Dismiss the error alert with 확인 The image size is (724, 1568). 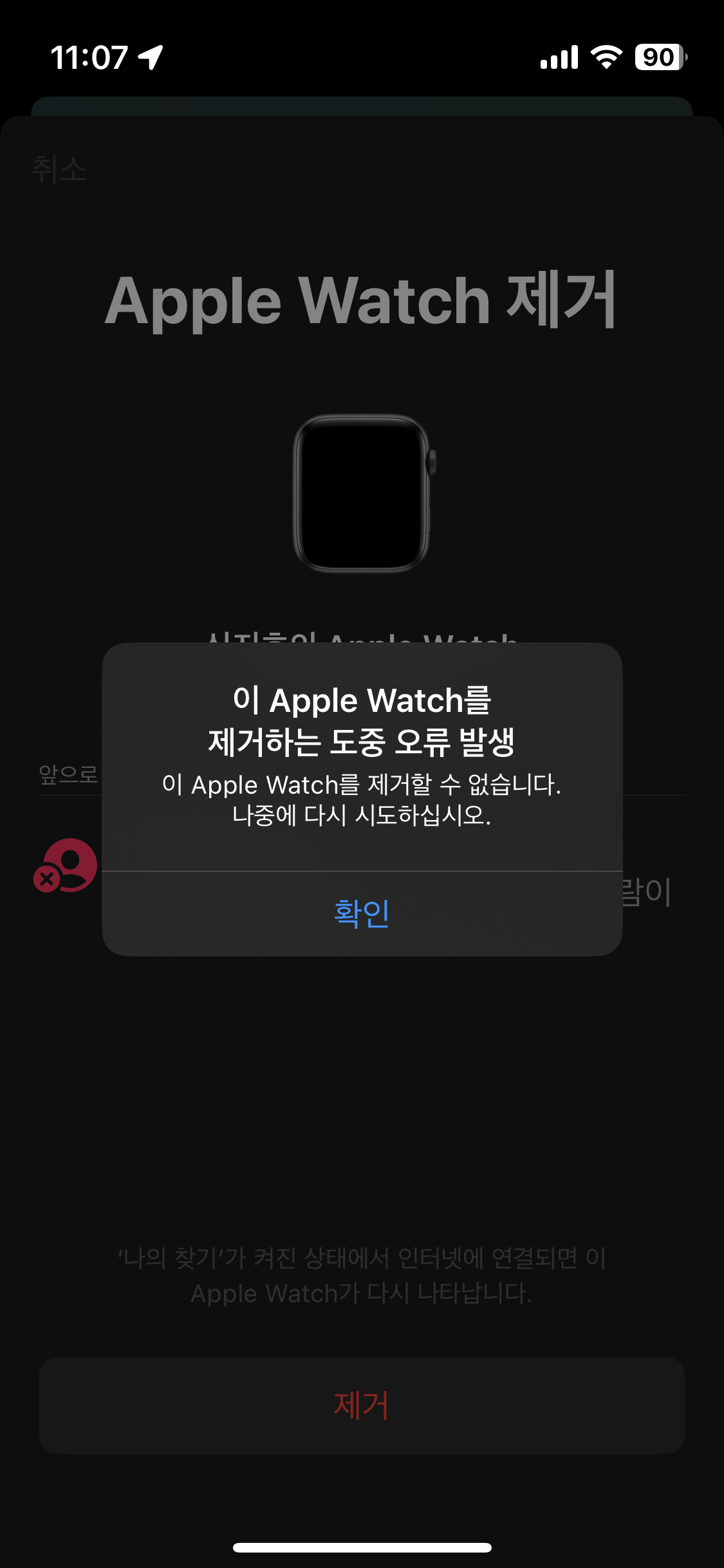pyautogui.click(x=362, y=913)
